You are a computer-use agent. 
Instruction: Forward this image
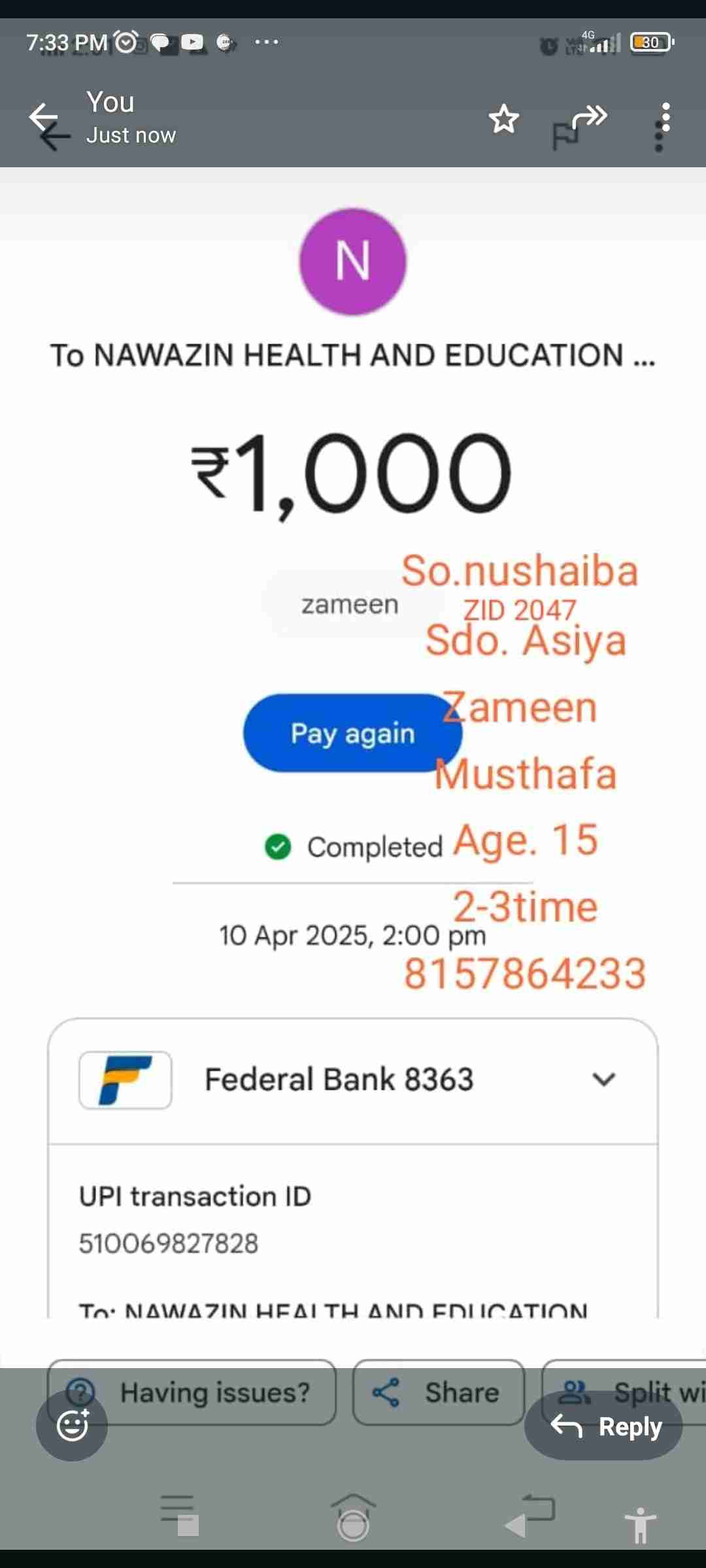click(x=589, y=118)
